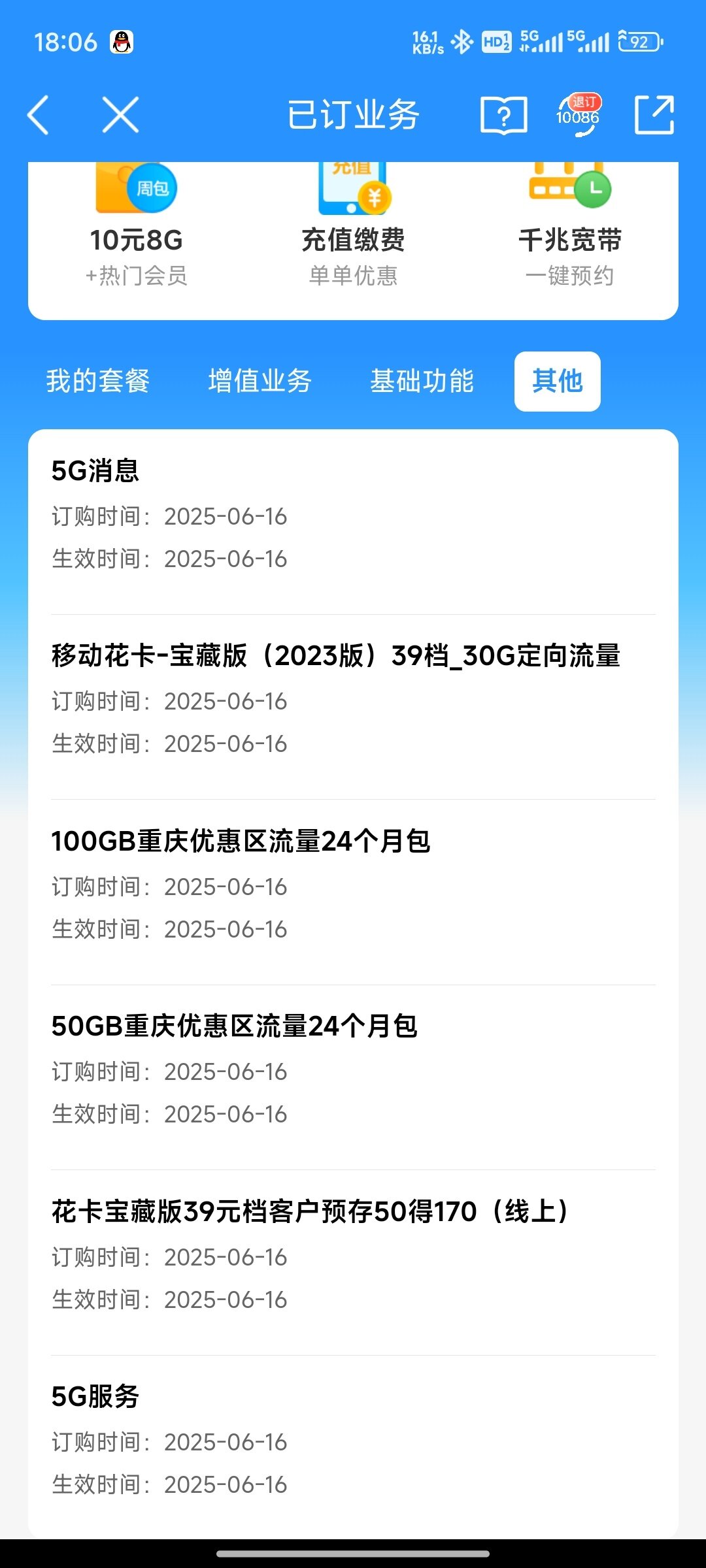
Task: Open the 10086 unsubscribe service icon
Action: point(579,115)
